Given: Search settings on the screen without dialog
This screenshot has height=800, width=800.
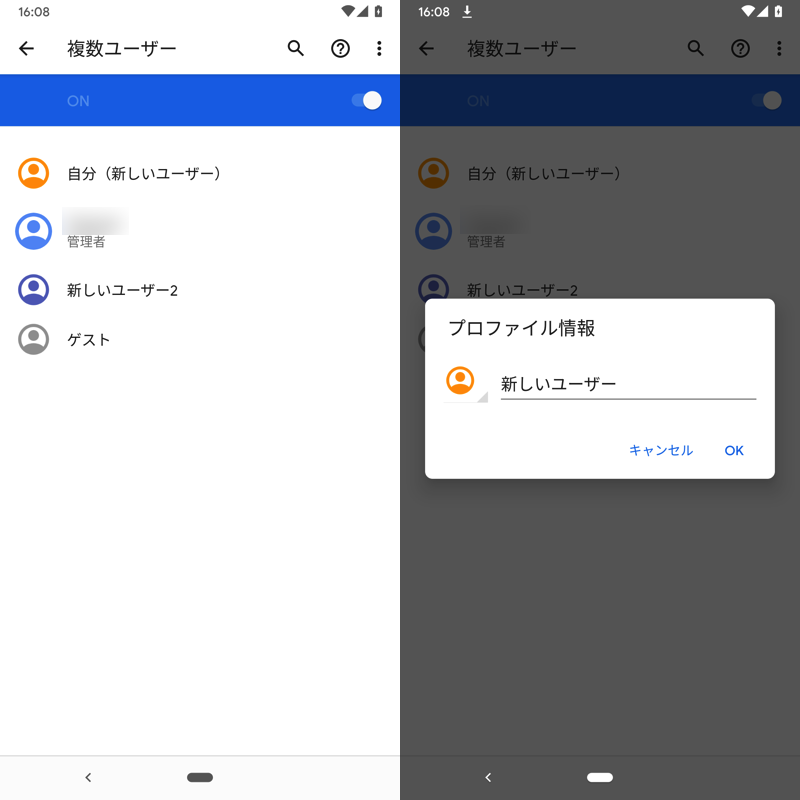Looking at the screenshot, I should 296,48.
